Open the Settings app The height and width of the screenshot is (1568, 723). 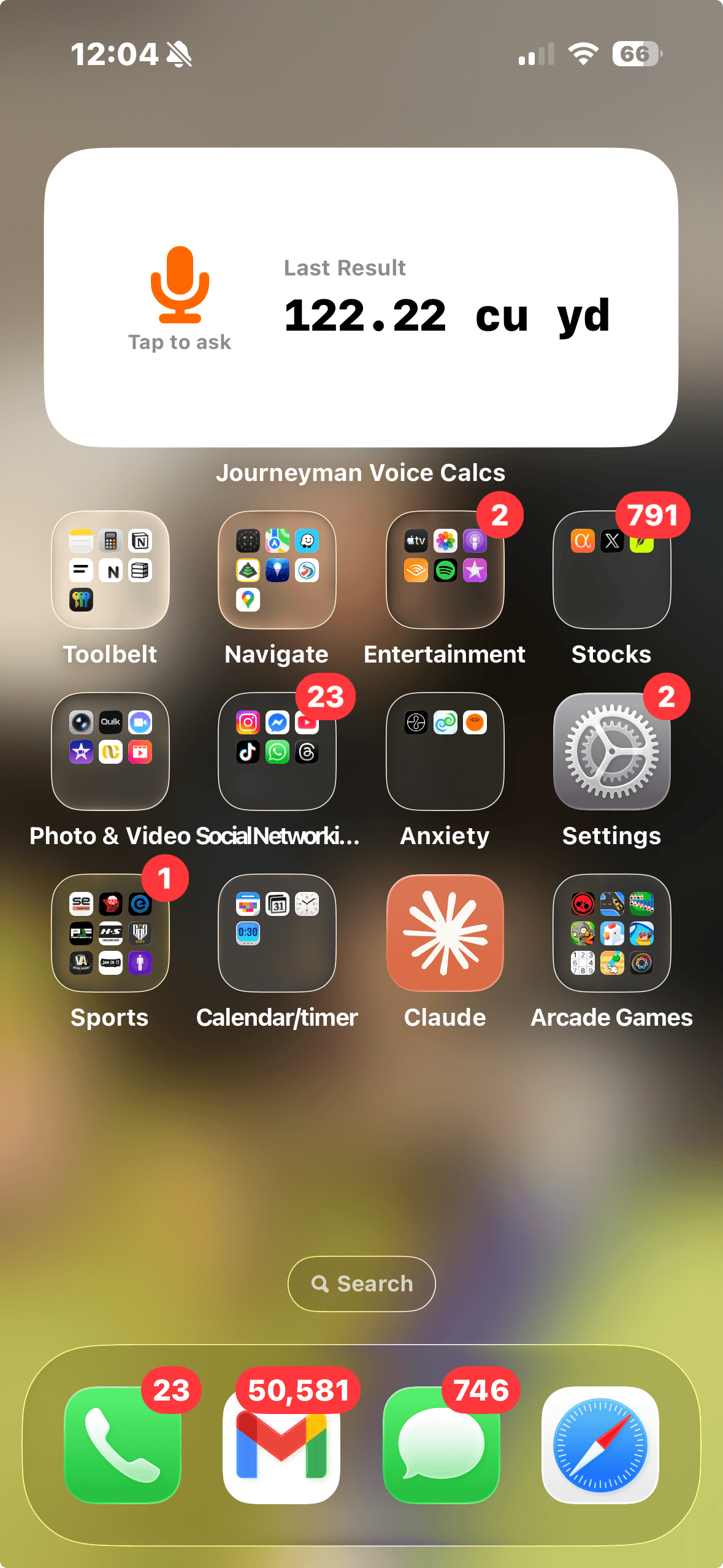(611, 750)
